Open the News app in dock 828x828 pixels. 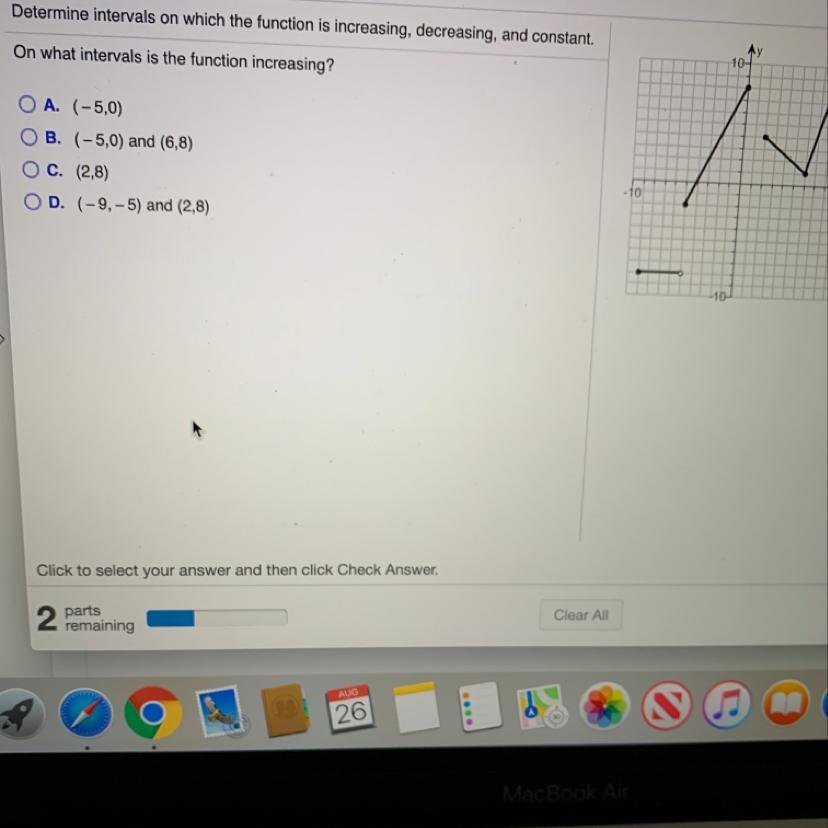[x=667, y=708]
